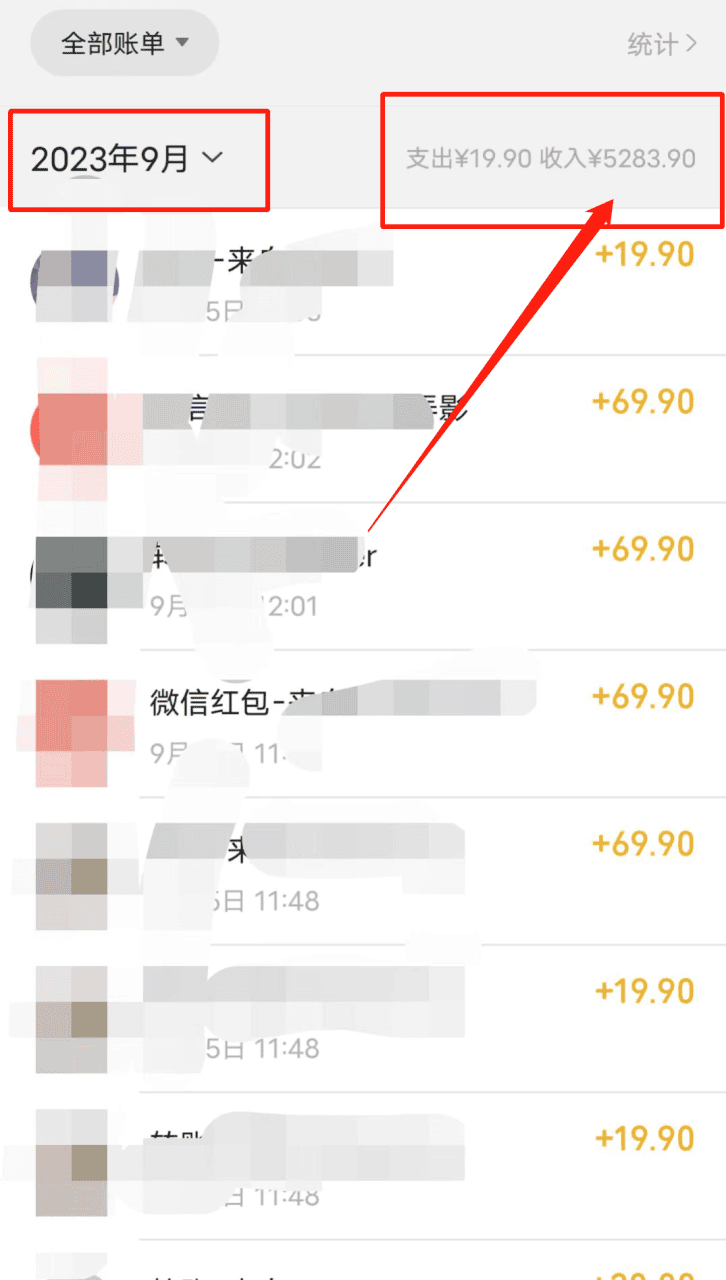Click the second +69.90 amount label
Screen dimensions: 726x1280
coord(643,548)
